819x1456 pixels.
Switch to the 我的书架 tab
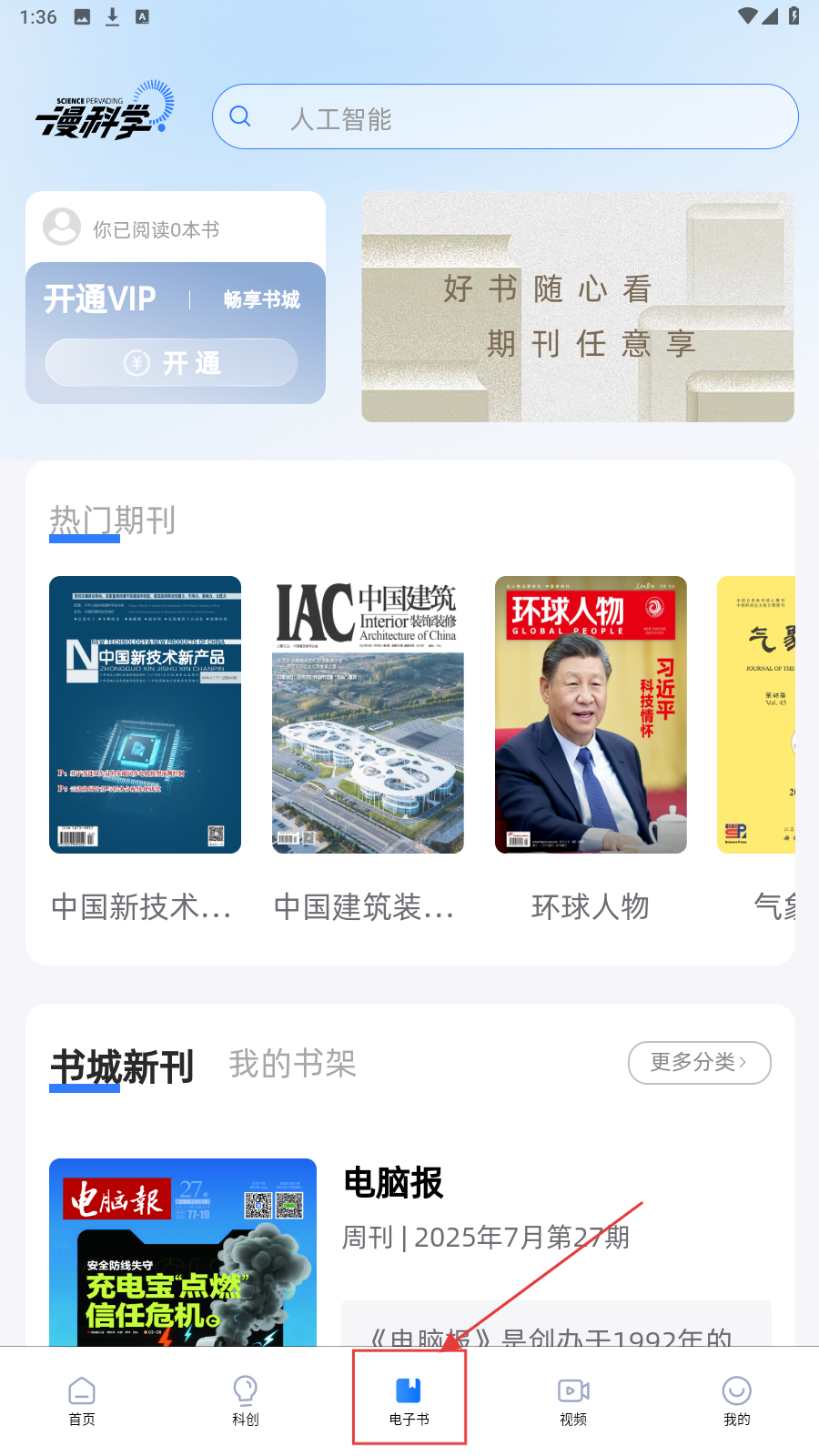click(x=292, y=1064)
